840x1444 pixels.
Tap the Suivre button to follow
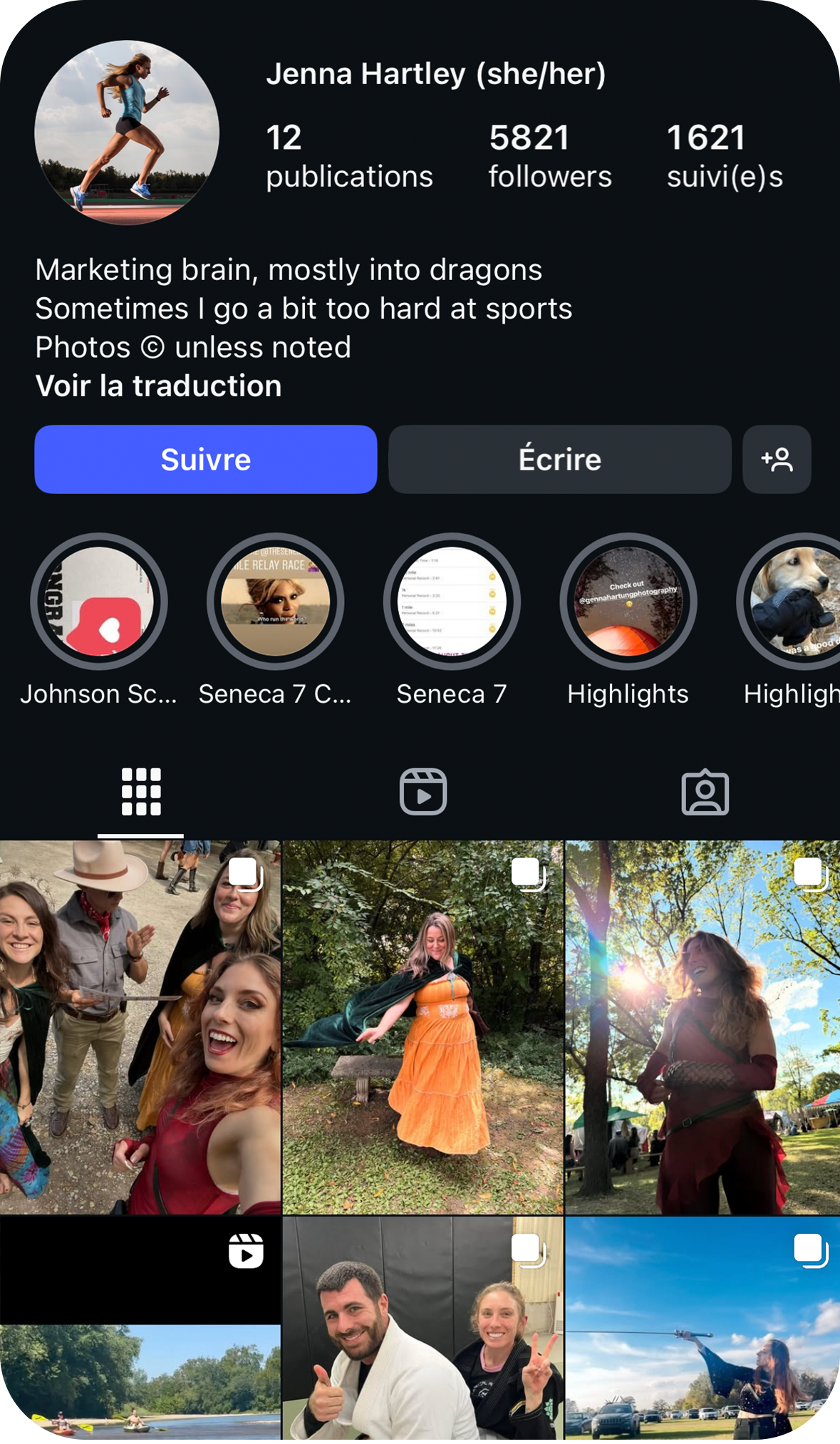pos(205,460)
